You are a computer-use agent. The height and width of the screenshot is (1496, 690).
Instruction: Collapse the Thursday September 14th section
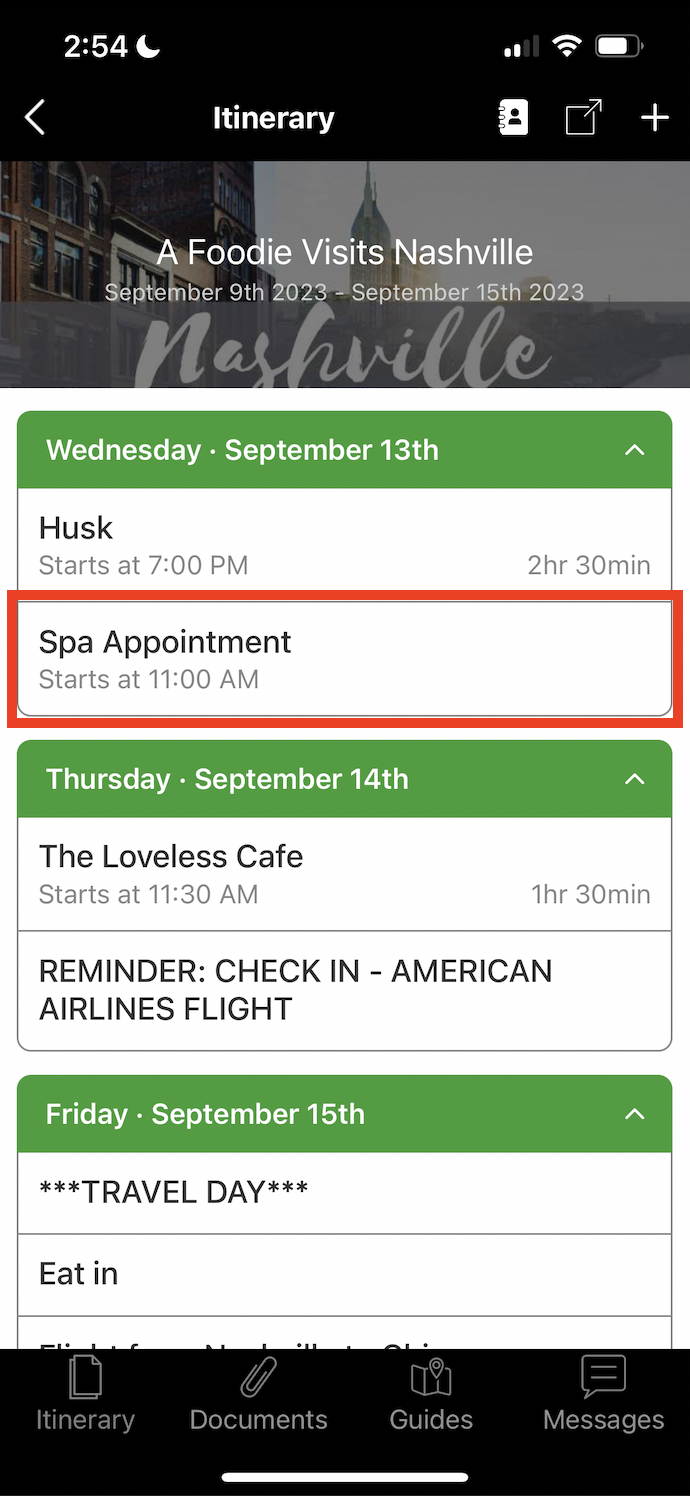click(634, 779)
